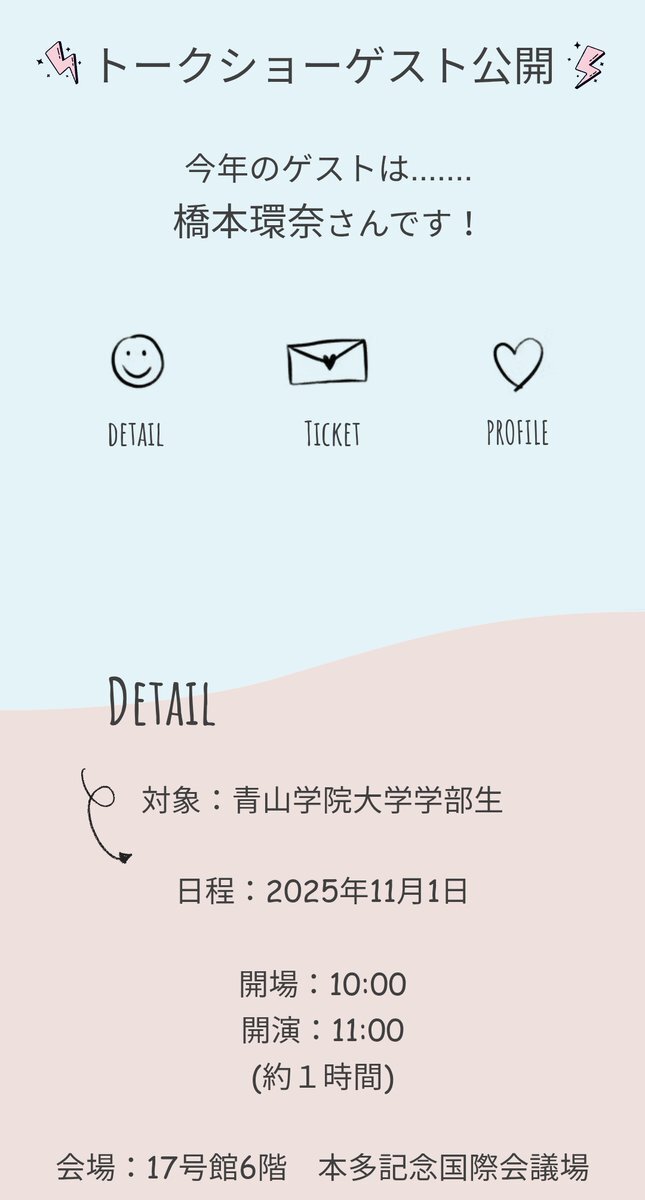Go to the Ticket envelope icon
Screen dimensions: 645x1200
pos(327,361)
